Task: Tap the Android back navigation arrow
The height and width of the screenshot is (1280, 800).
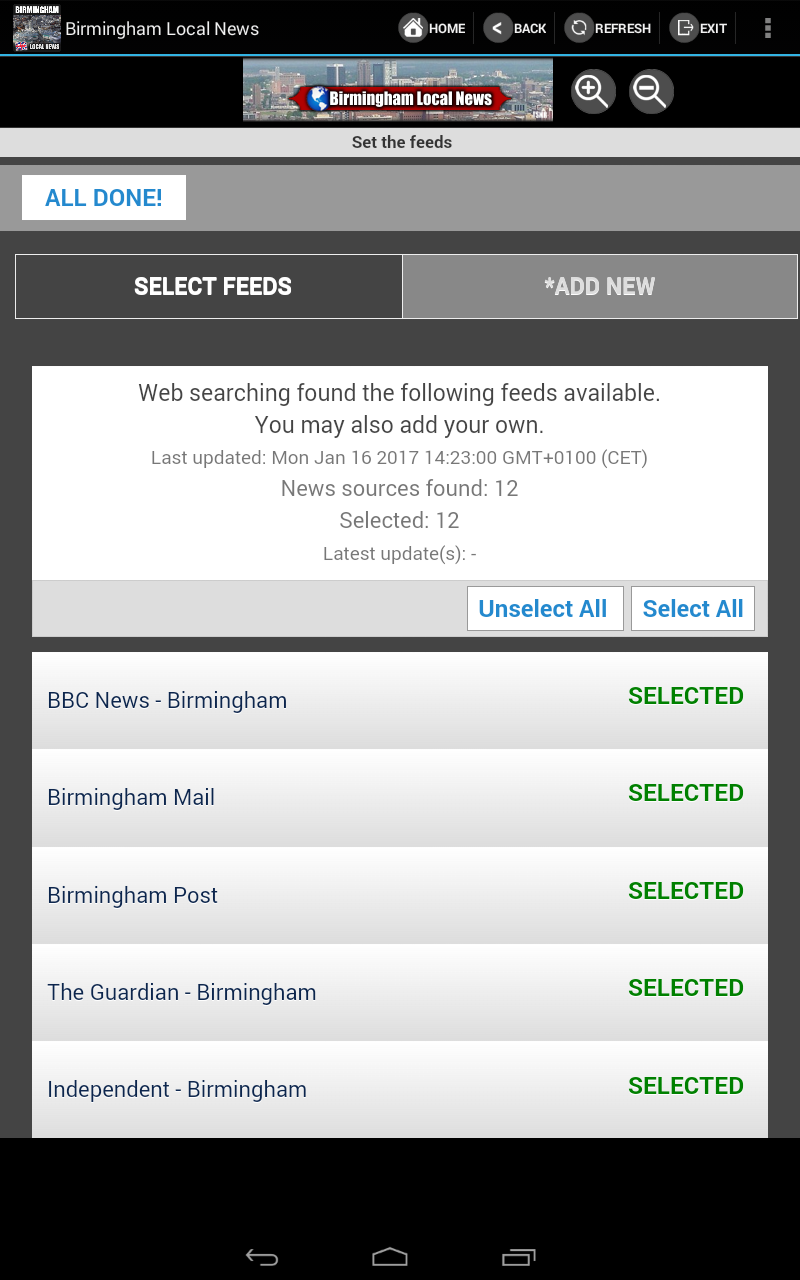Action: coord(262,1256)
